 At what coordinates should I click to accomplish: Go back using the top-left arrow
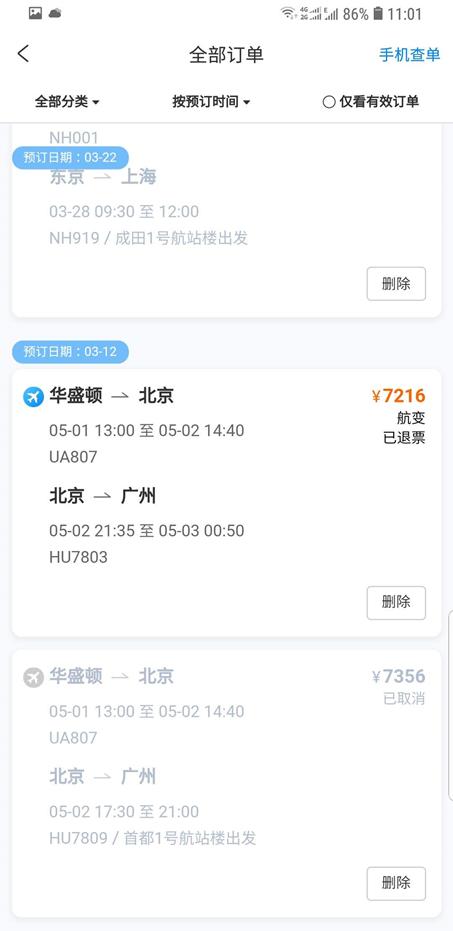coord(23,54)
